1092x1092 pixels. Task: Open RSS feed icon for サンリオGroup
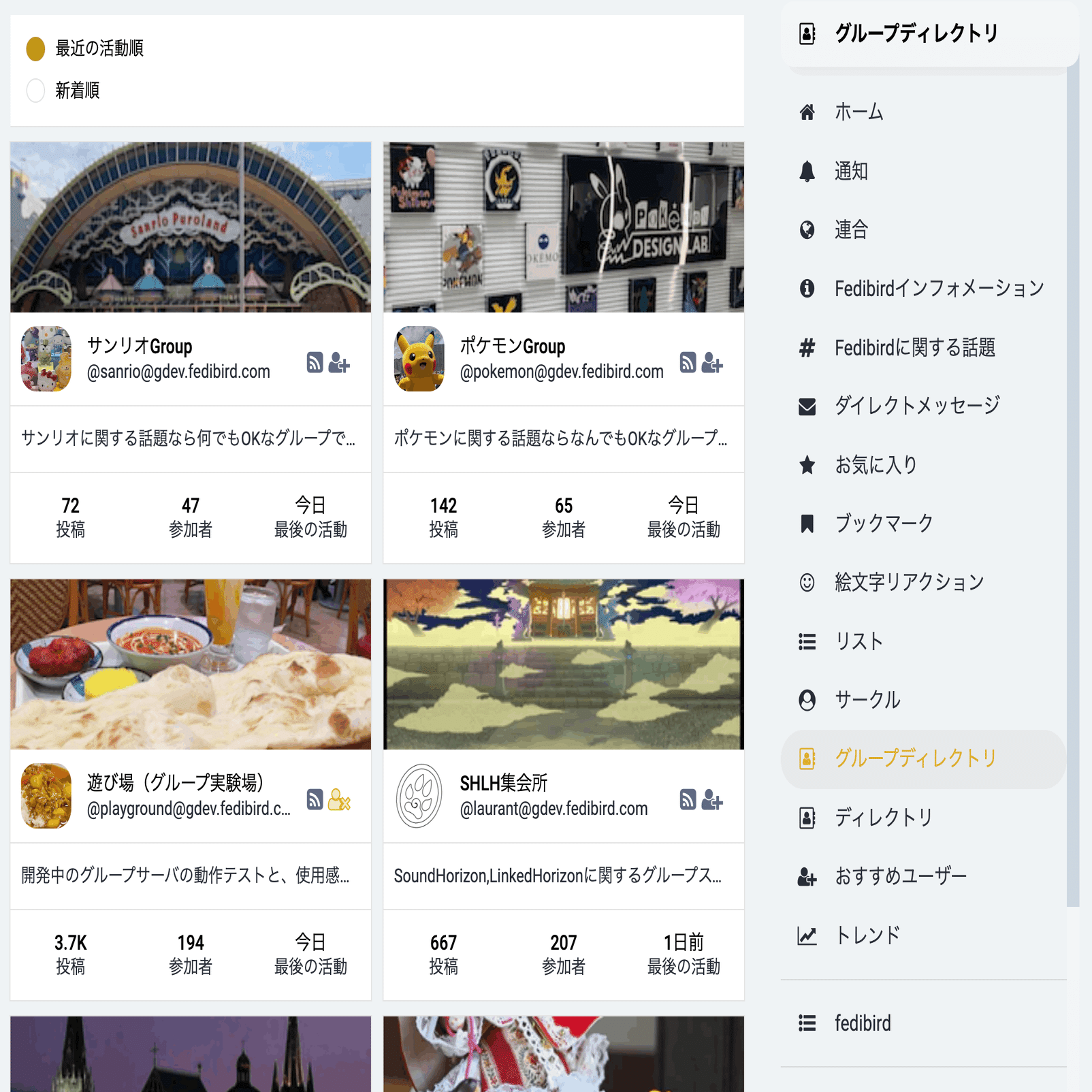click(x=315, y=363)
